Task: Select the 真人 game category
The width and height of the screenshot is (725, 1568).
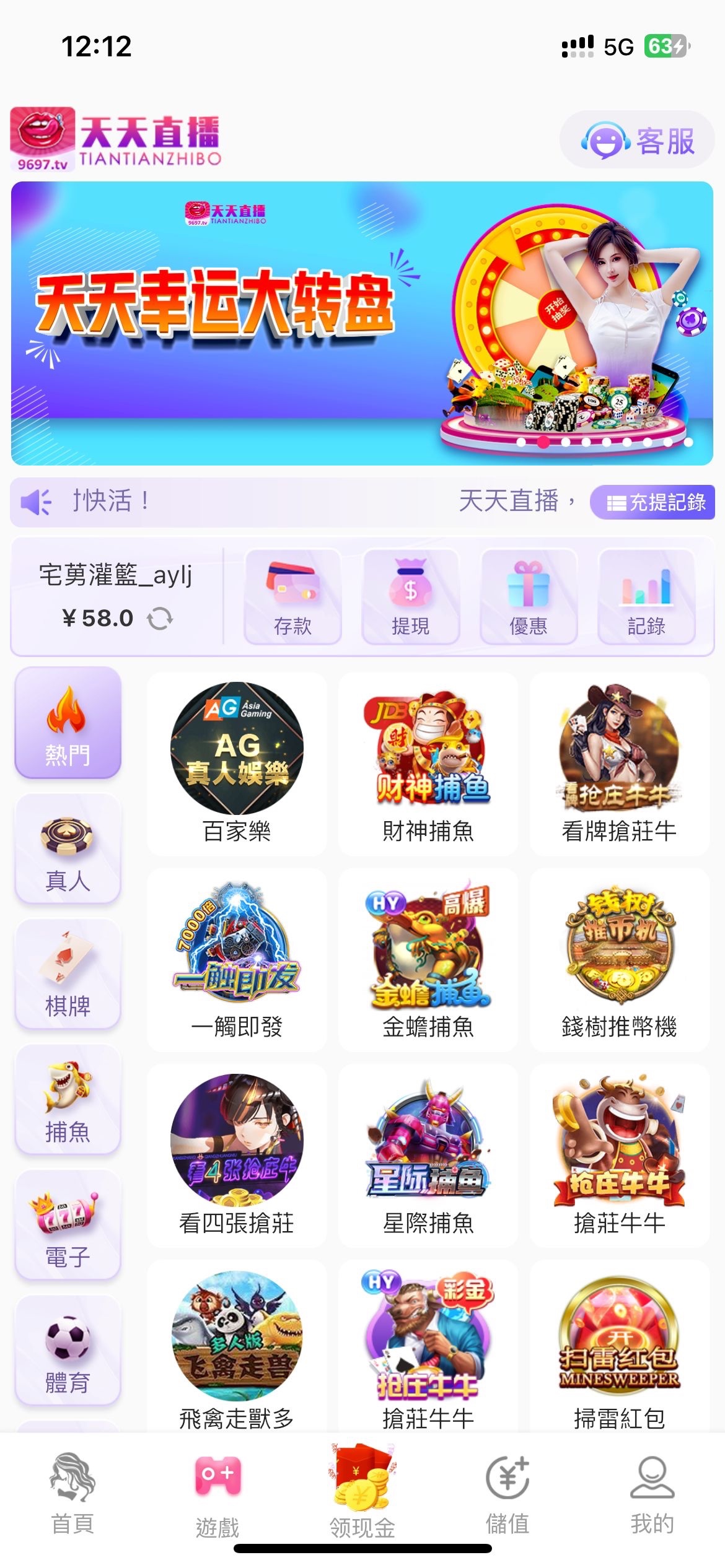Action: click(x=68, y=849)
